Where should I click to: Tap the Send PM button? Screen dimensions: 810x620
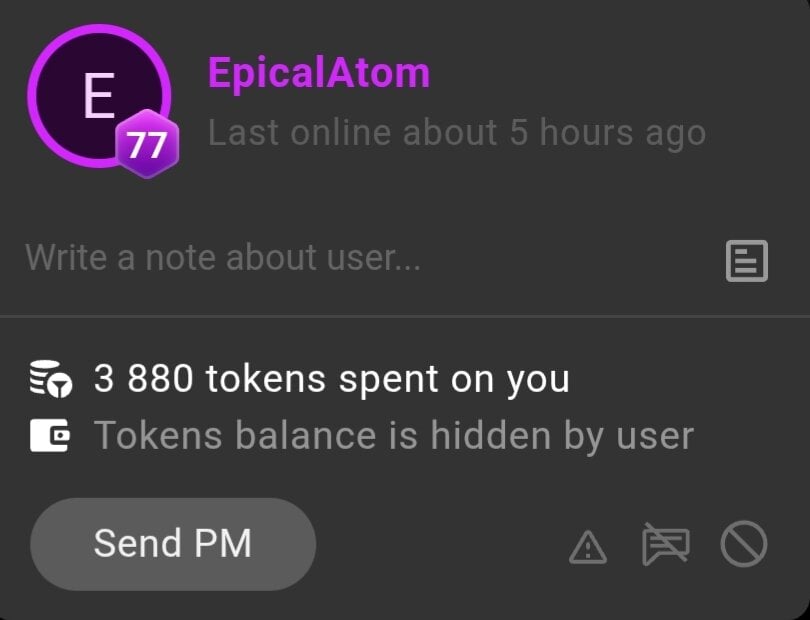pos(173,544)
